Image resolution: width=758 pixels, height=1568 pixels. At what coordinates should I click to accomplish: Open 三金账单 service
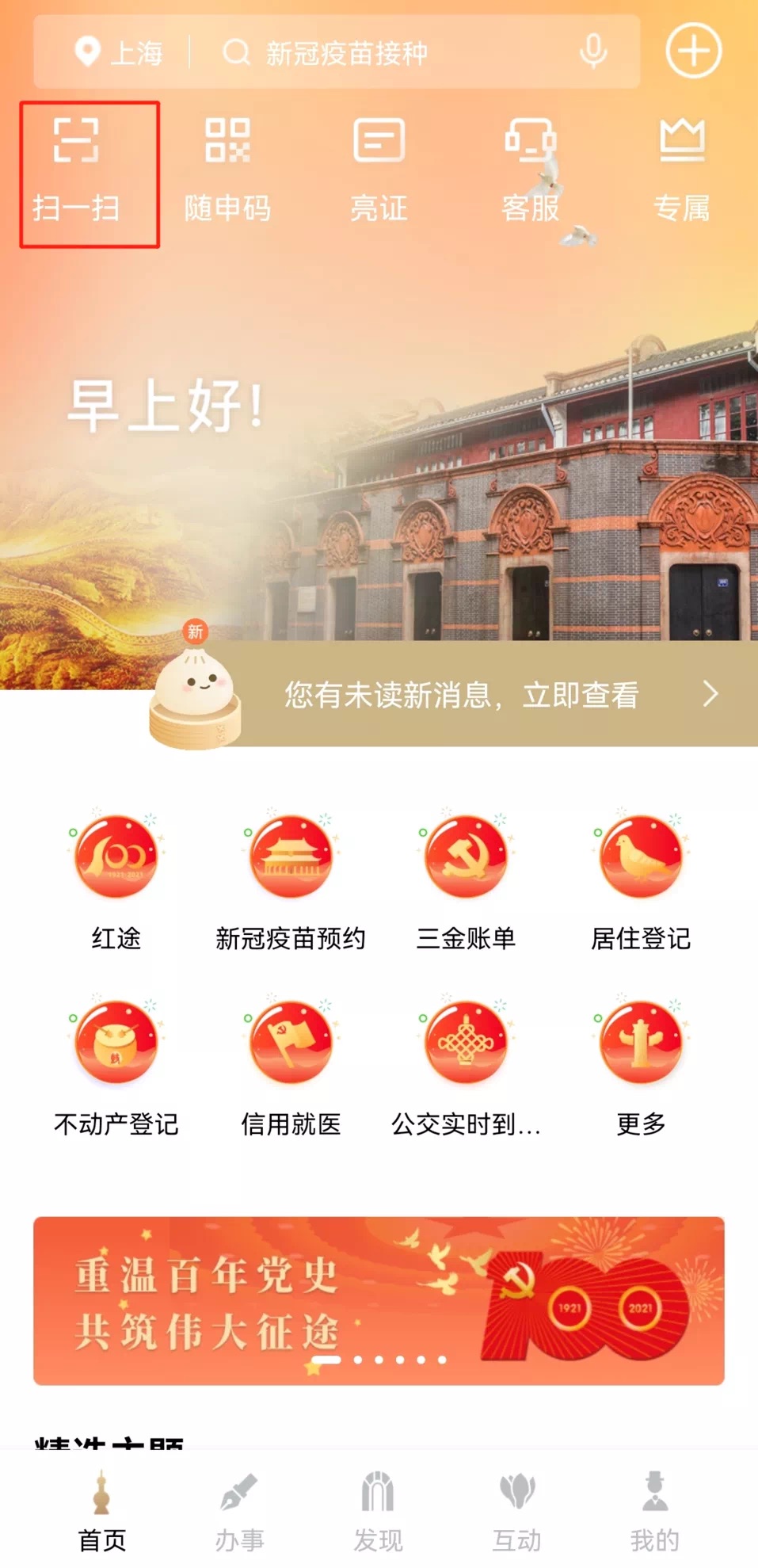(466, 881)
